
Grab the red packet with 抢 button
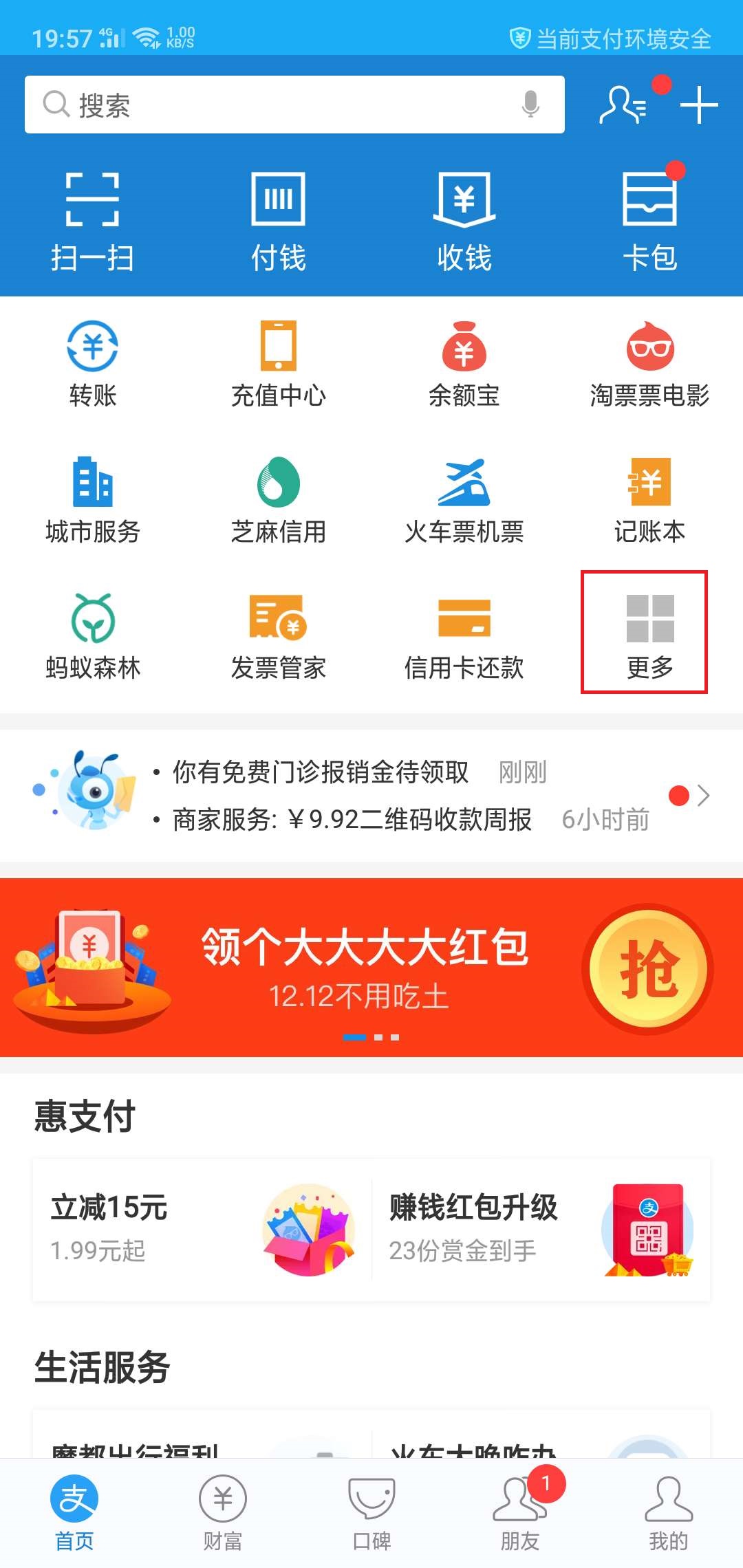[x=647, y=968]
